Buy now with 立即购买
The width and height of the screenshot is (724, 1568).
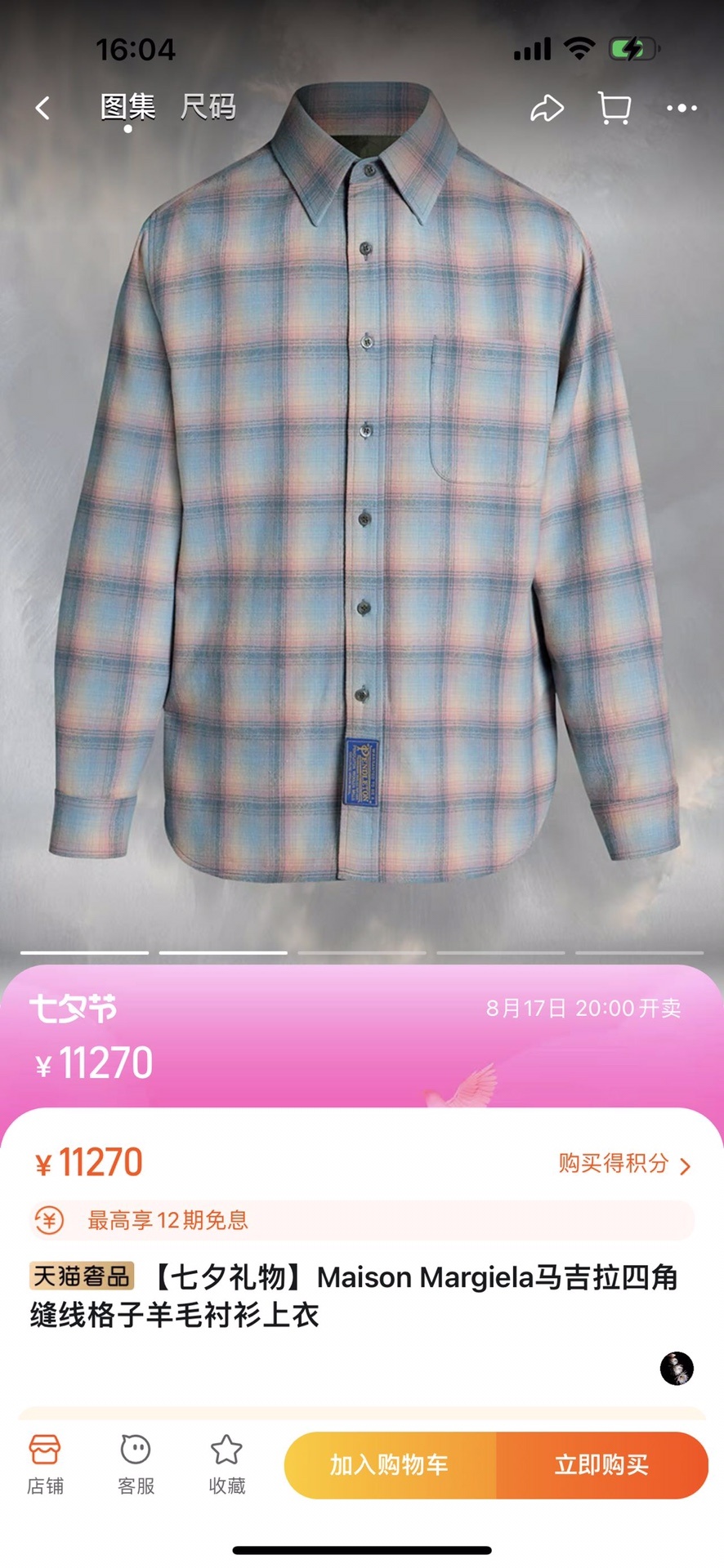[601, 1465]
